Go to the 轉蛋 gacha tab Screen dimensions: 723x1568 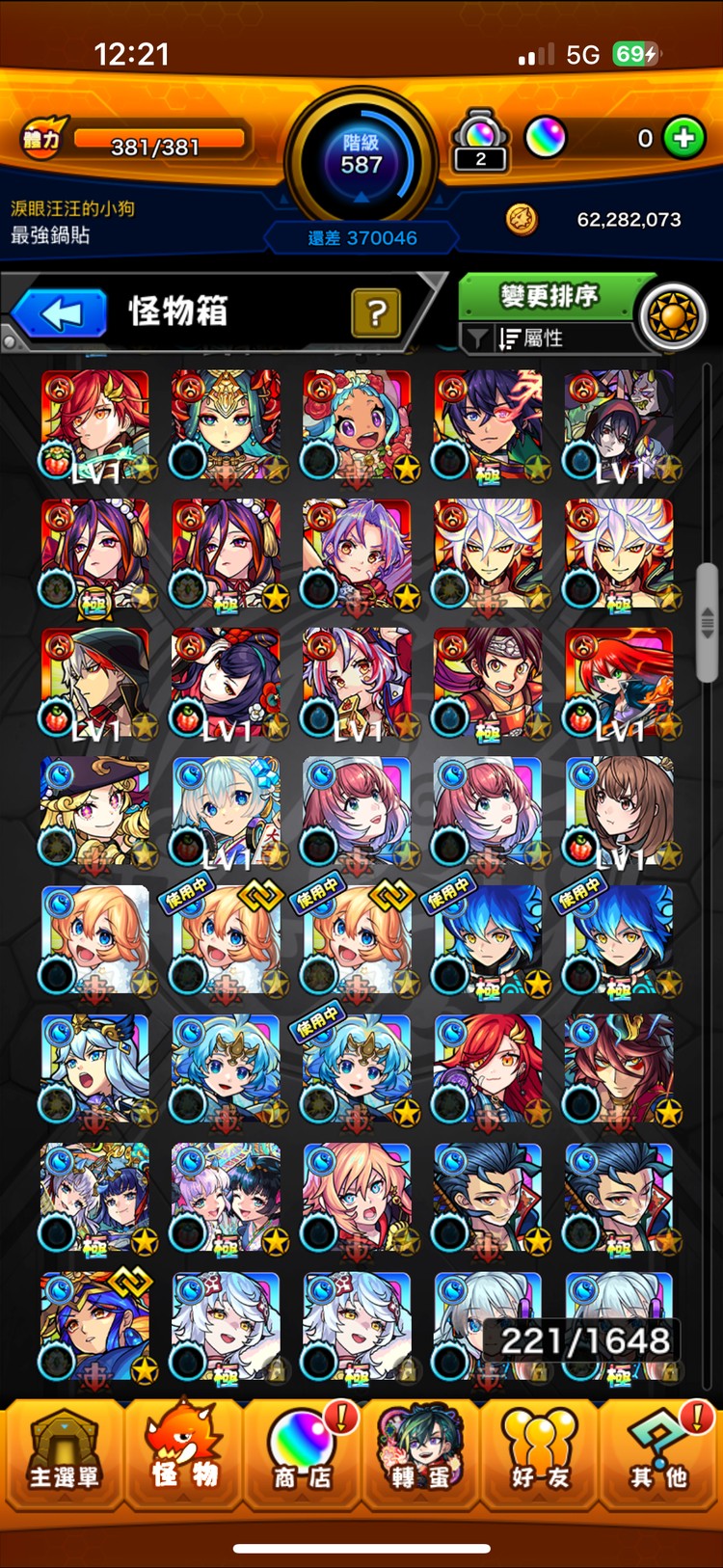[420, 1454]
